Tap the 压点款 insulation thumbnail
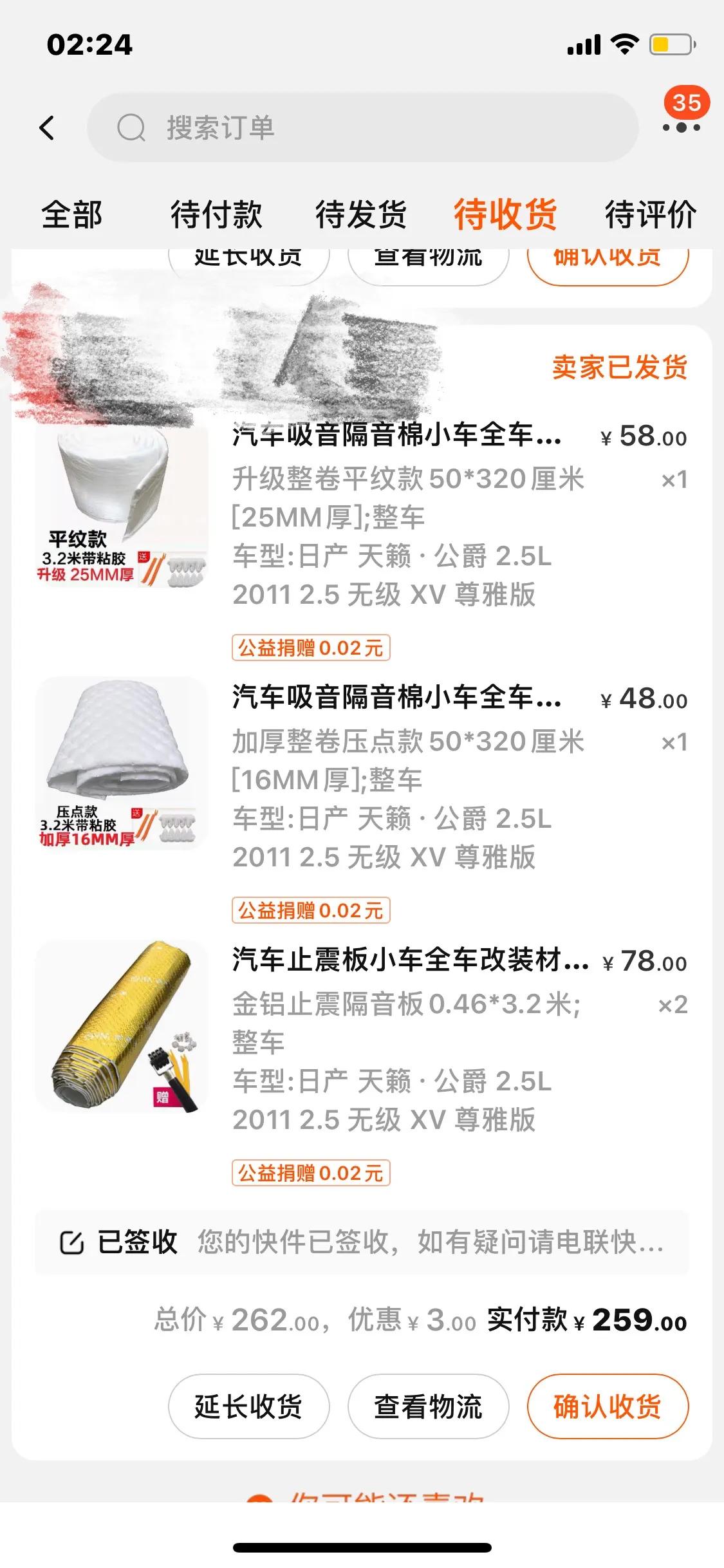This screenshot has width=724, height=1568. pyautogui.click(x=122, y=766)
